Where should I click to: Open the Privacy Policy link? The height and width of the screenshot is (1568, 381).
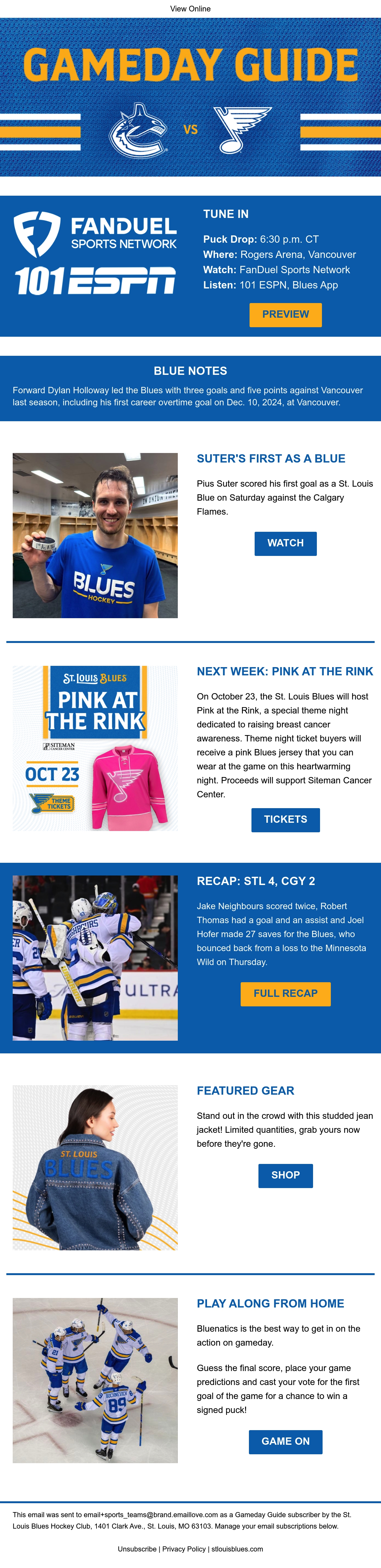point(184,1549)
